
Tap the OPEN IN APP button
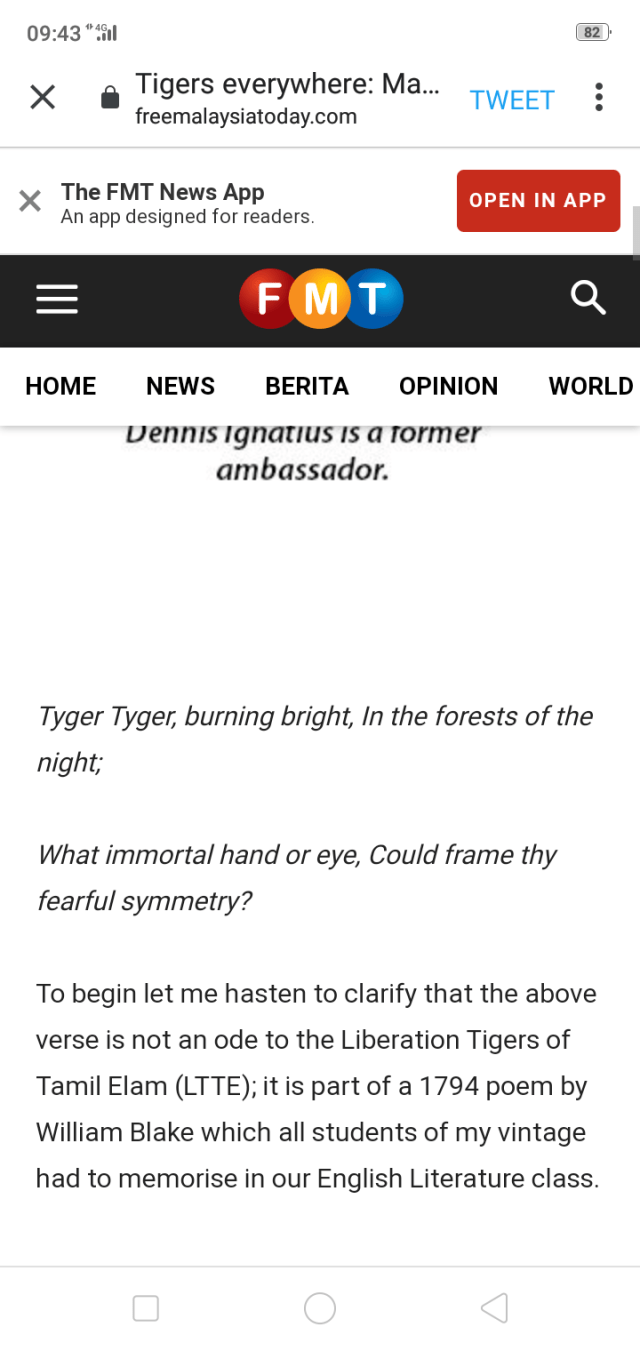click(538, 200)
